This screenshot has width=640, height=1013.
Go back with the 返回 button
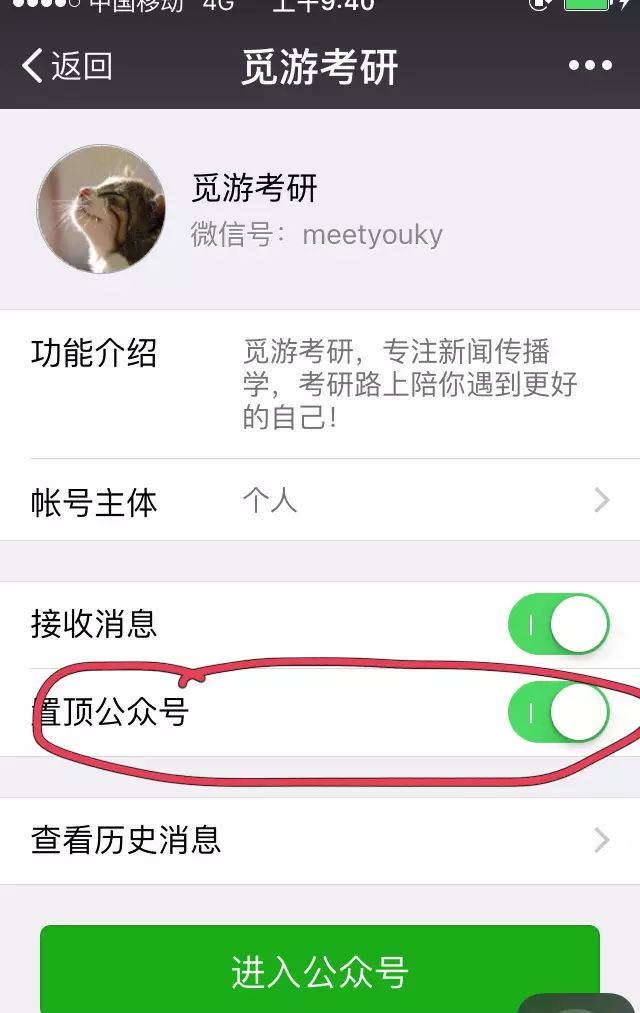pos(66,66)
